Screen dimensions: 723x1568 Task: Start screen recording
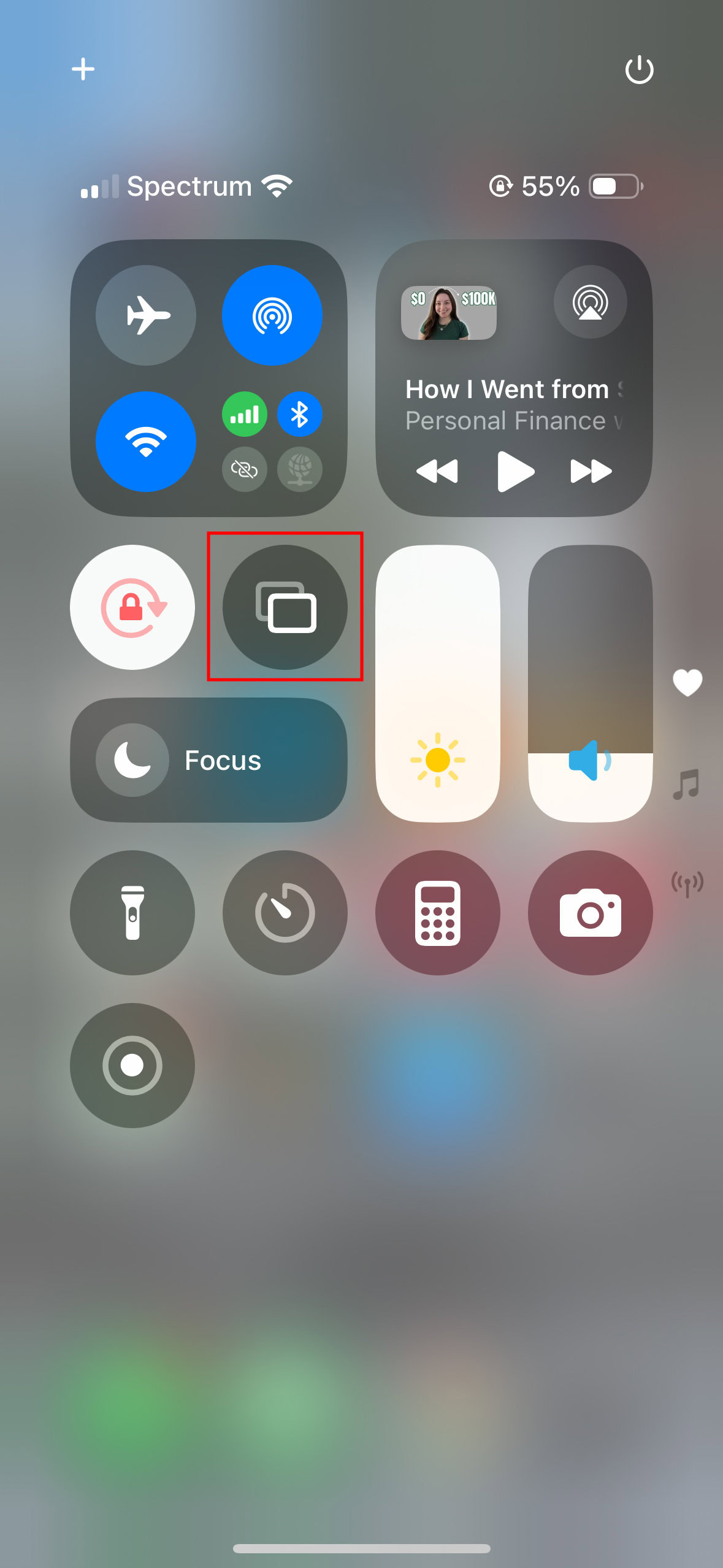pyautogui.click(x=132, y=1065)
